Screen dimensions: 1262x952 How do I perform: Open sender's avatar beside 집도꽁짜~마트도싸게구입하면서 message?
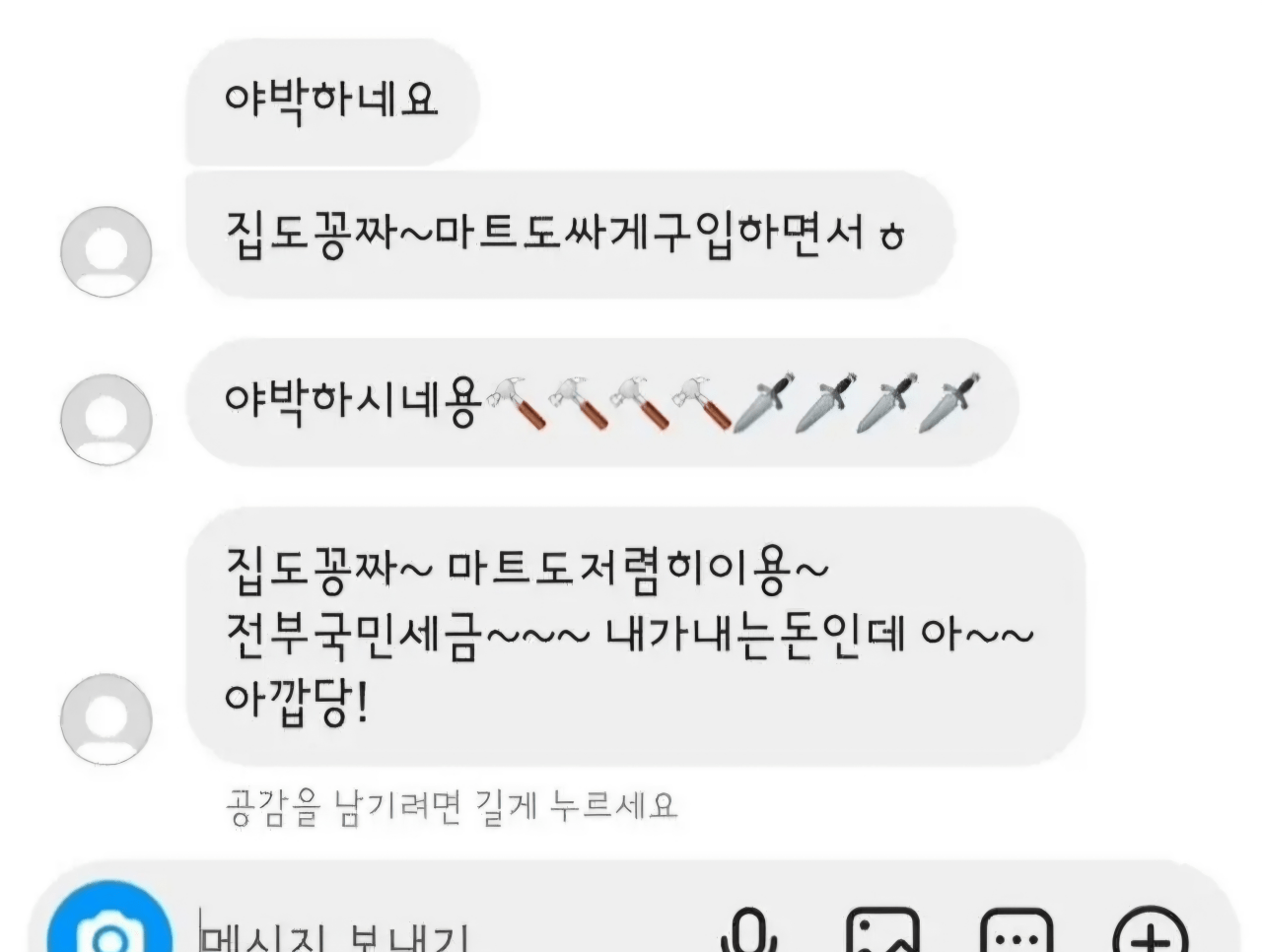tap(106, 252)
